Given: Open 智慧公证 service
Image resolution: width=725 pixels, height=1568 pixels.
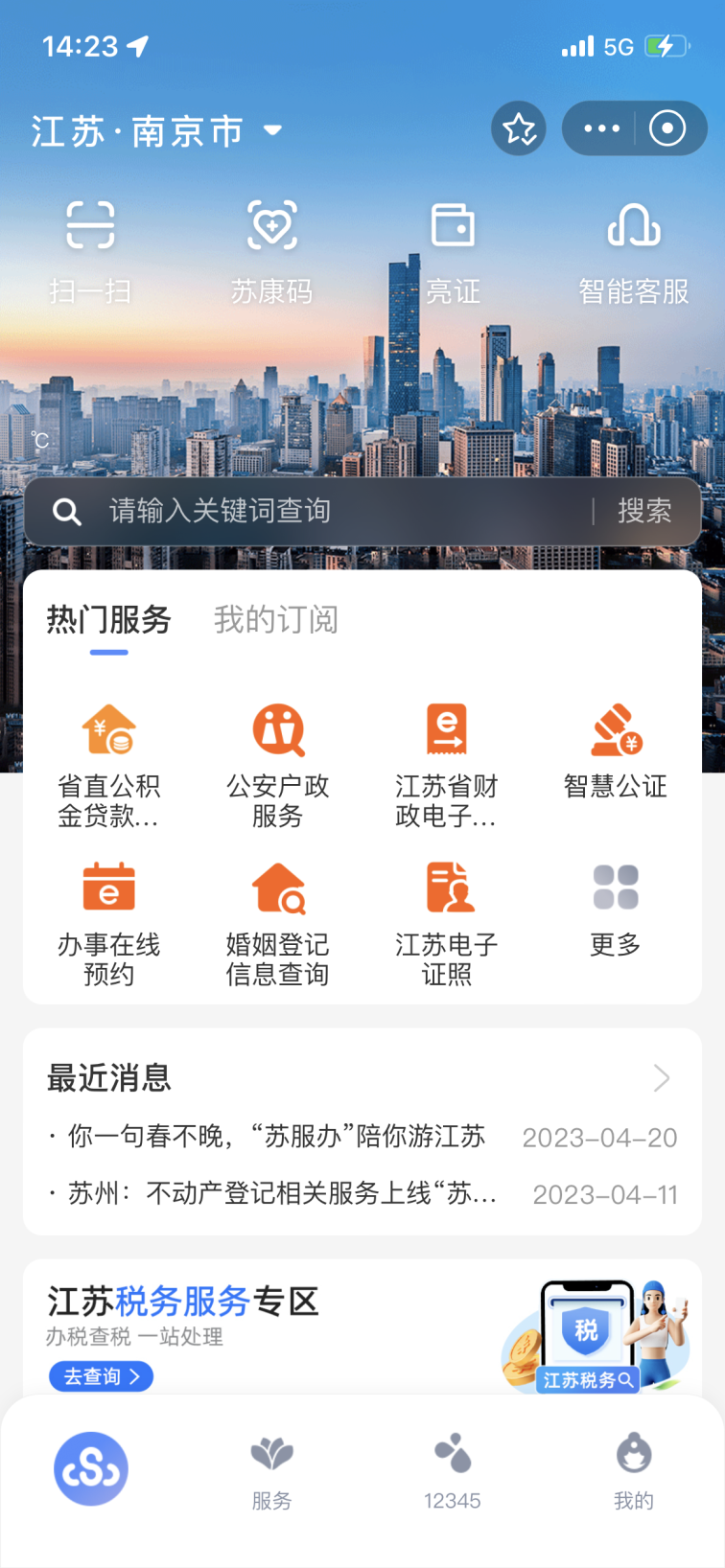Looking at the screenshot, I should (x=615, y=753).
